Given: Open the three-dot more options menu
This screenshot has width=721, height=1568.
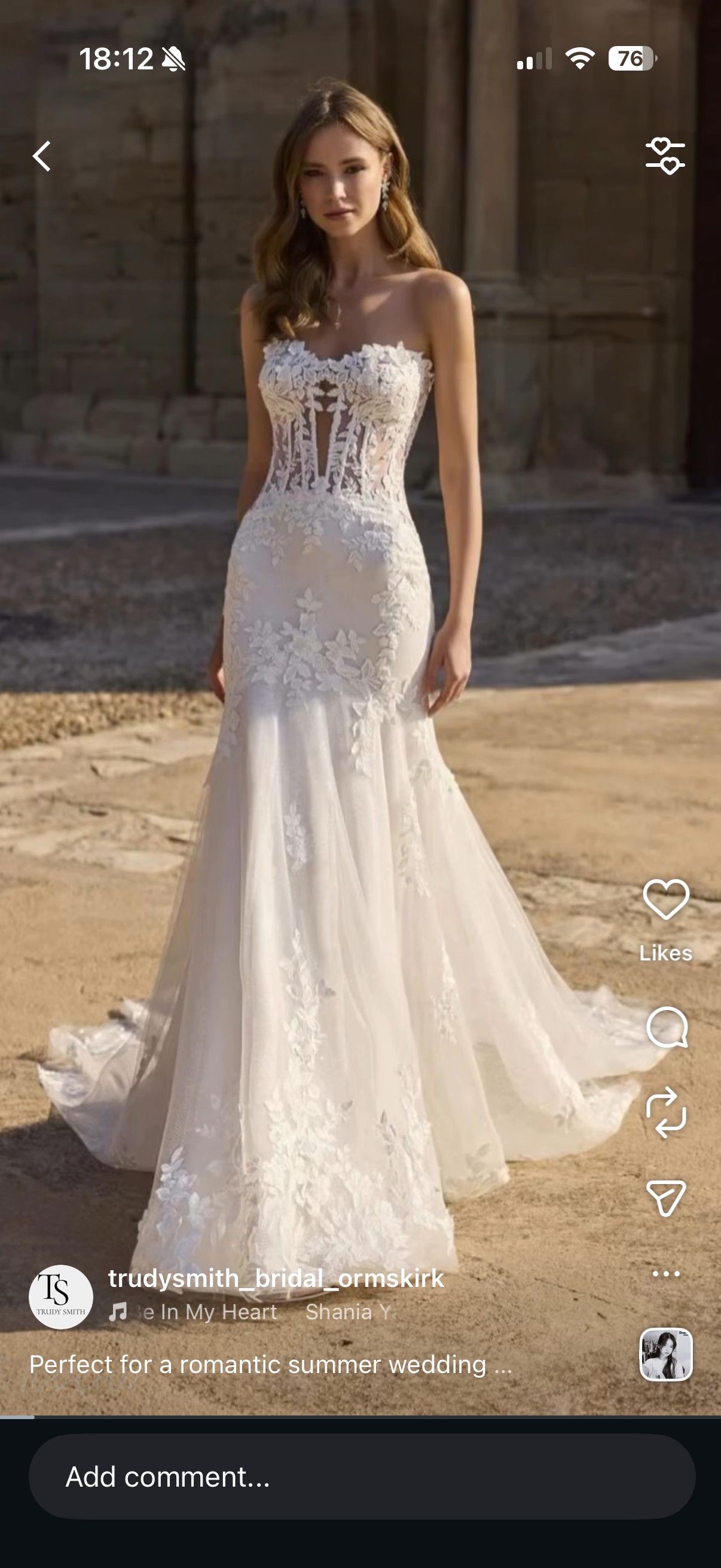Looking at the screenshot, I should (665, 1273).
